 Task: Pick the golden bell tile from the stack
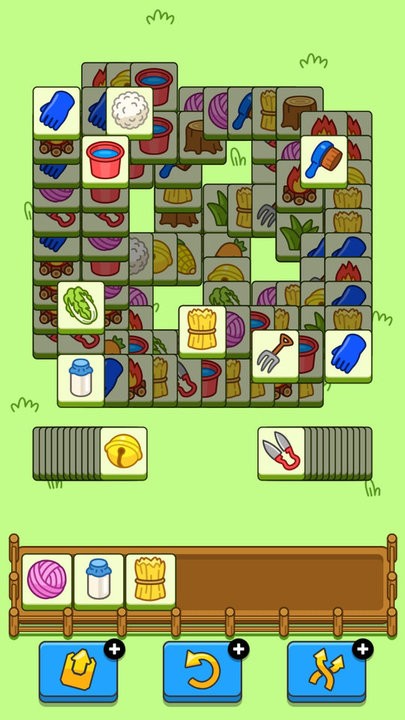point(124,454)
